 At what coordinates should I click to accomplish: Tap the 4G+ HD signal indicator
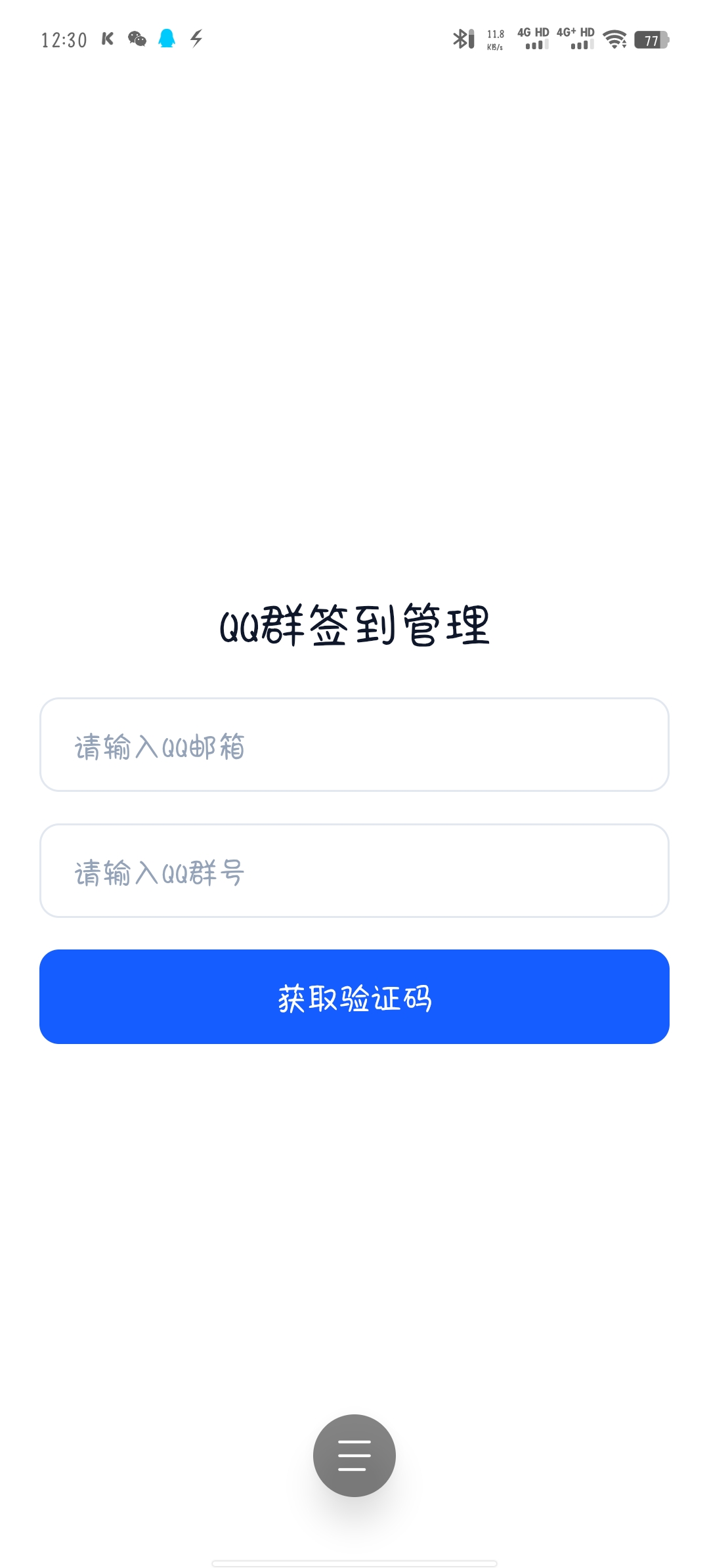click(x=576, y=38)
